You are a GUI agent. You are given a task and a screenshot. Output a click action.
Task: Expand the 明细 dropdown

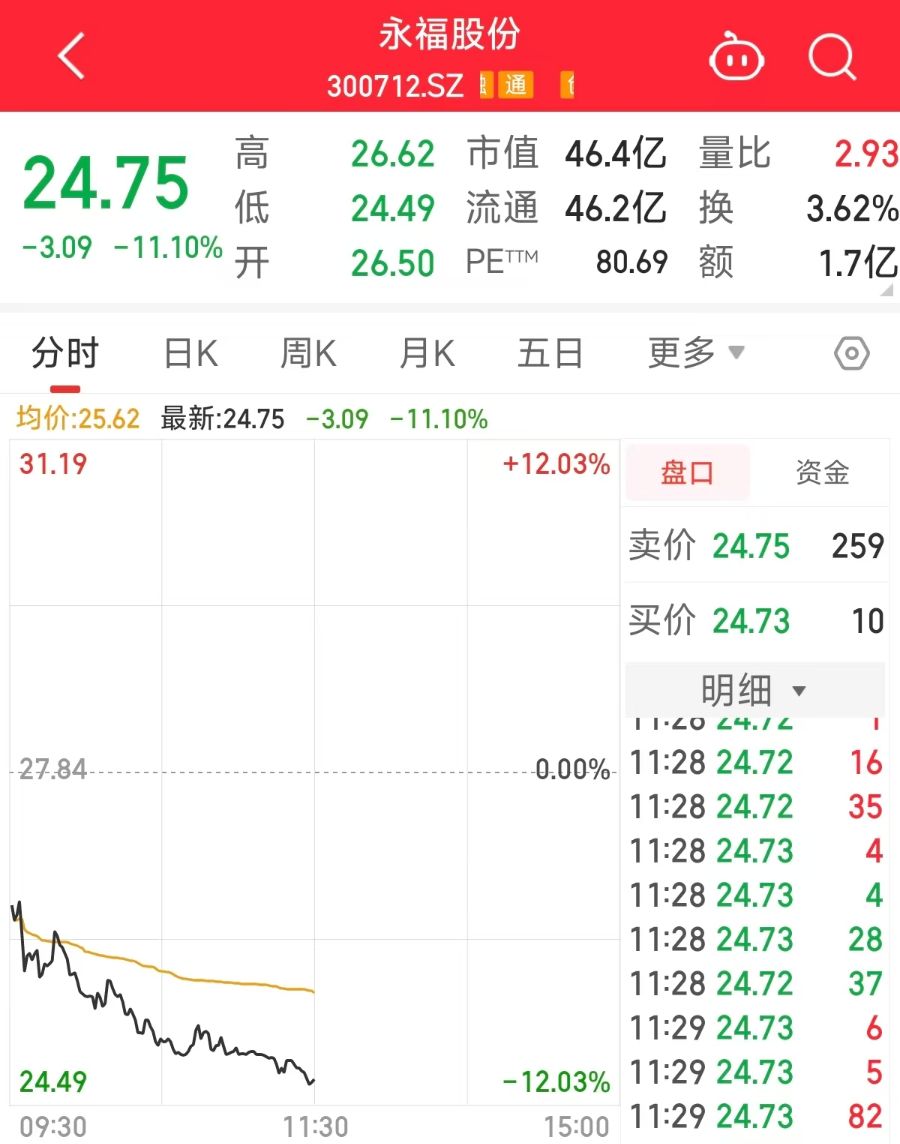[x=754, y=690]
